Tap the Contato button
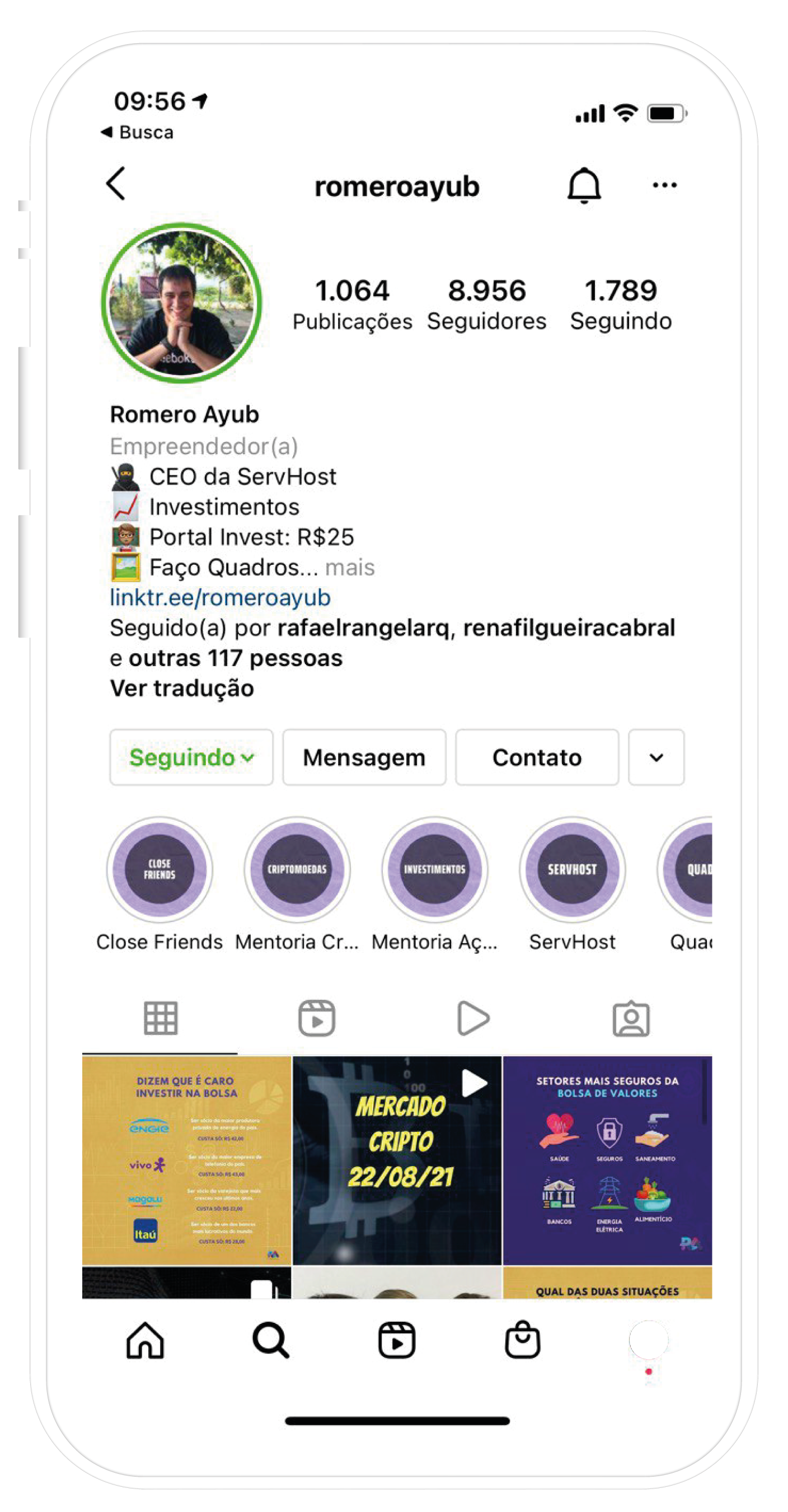 point(537,757)
